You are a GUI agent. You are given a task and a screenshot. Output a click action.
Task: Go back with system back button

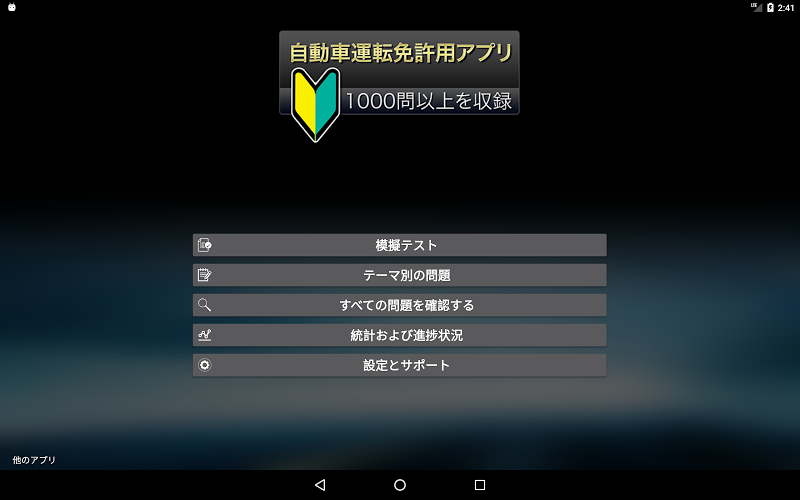pyautogui.click(x=320, y=485)
